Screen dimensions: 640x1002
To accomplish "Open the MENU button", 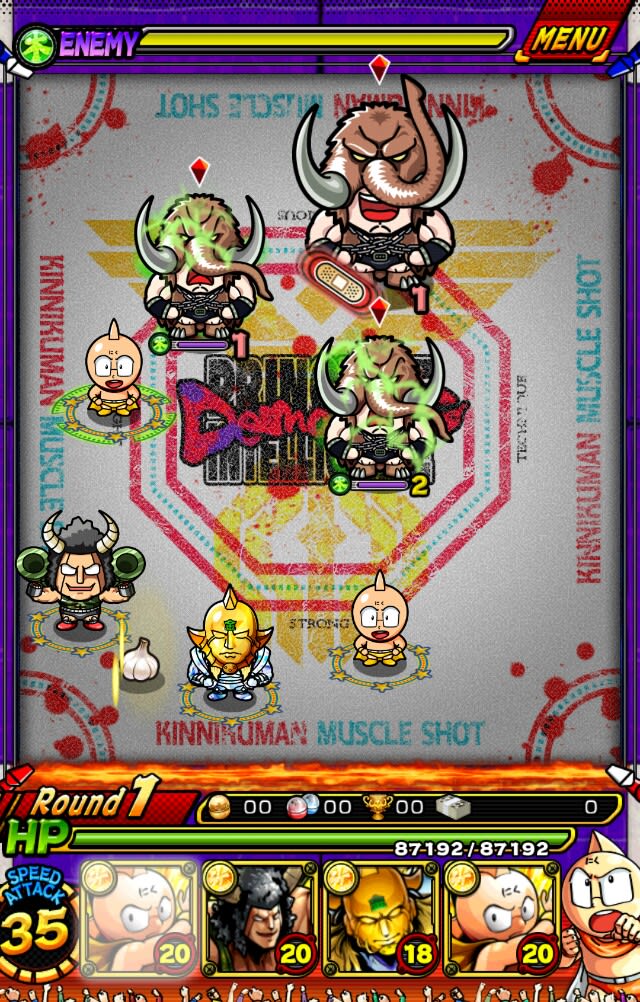I will pyautogui.click(x=570, y=39).
